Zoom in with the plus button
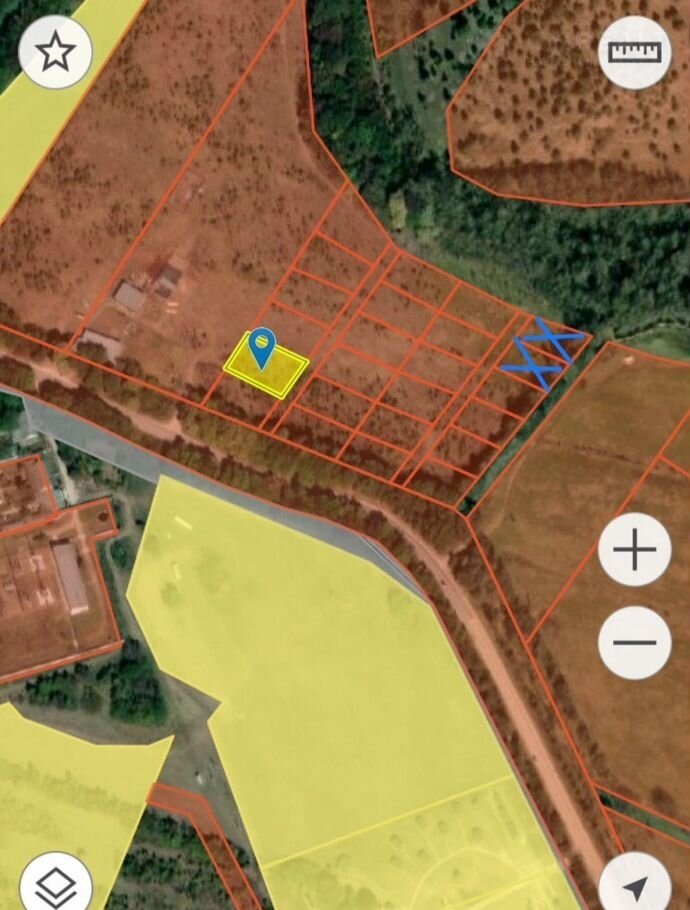This screenshot has height=910, width=690. tap(635, 549)
